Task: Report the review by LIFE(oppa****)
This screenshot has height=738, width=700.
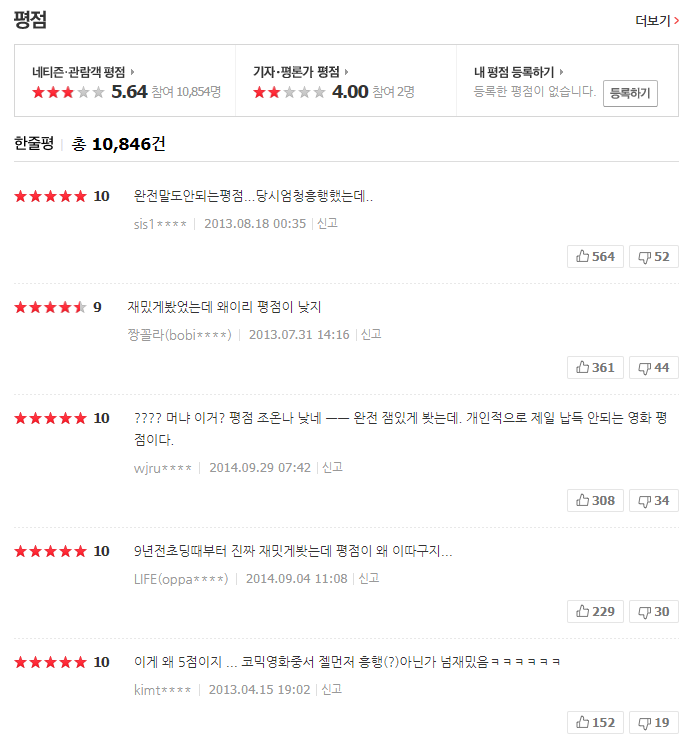Action: [x=369, y=578]
